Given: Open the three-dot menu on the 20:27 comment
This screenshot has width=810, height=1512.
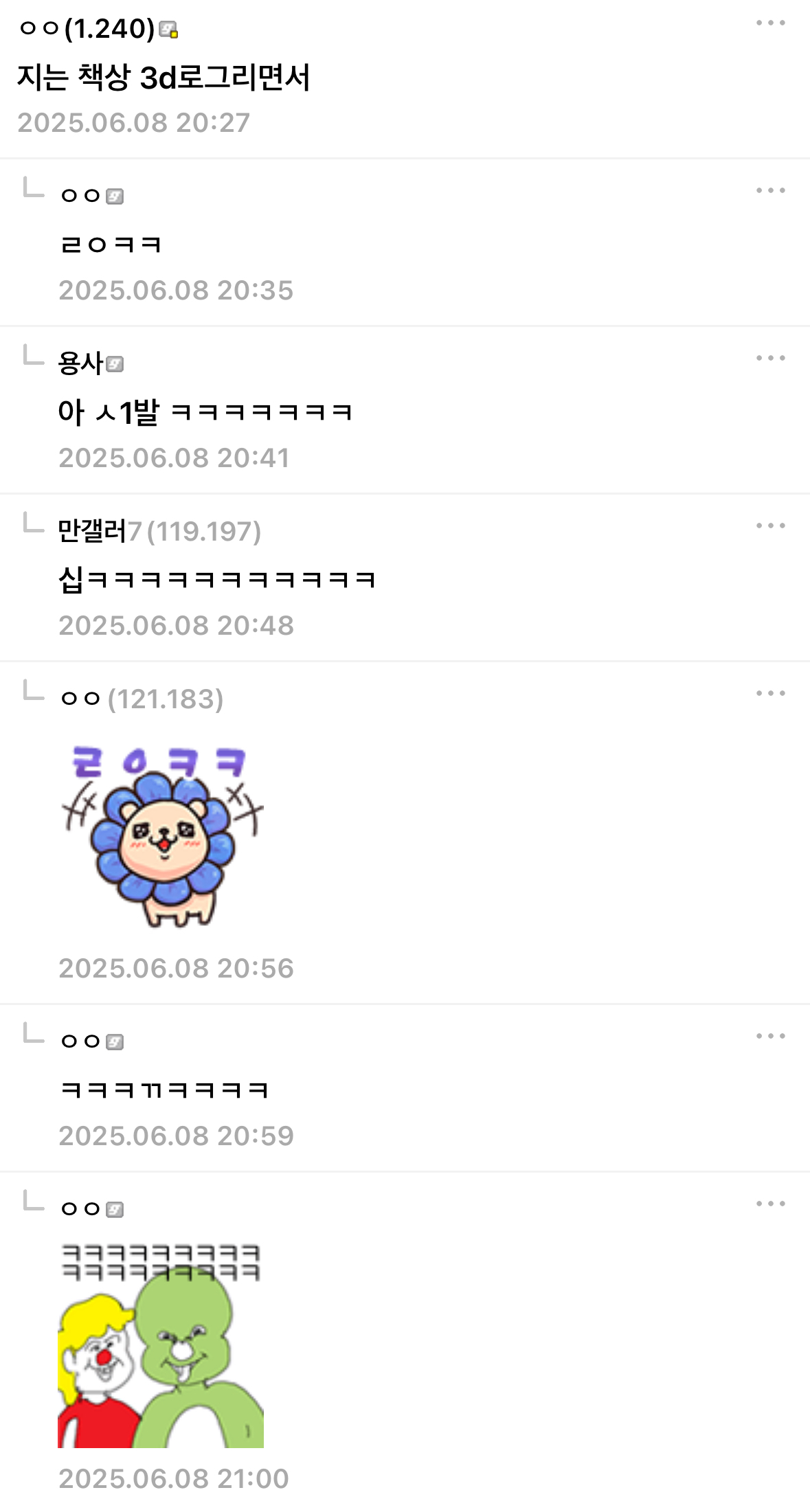Looking at the screenshot, I should point(770,23).
